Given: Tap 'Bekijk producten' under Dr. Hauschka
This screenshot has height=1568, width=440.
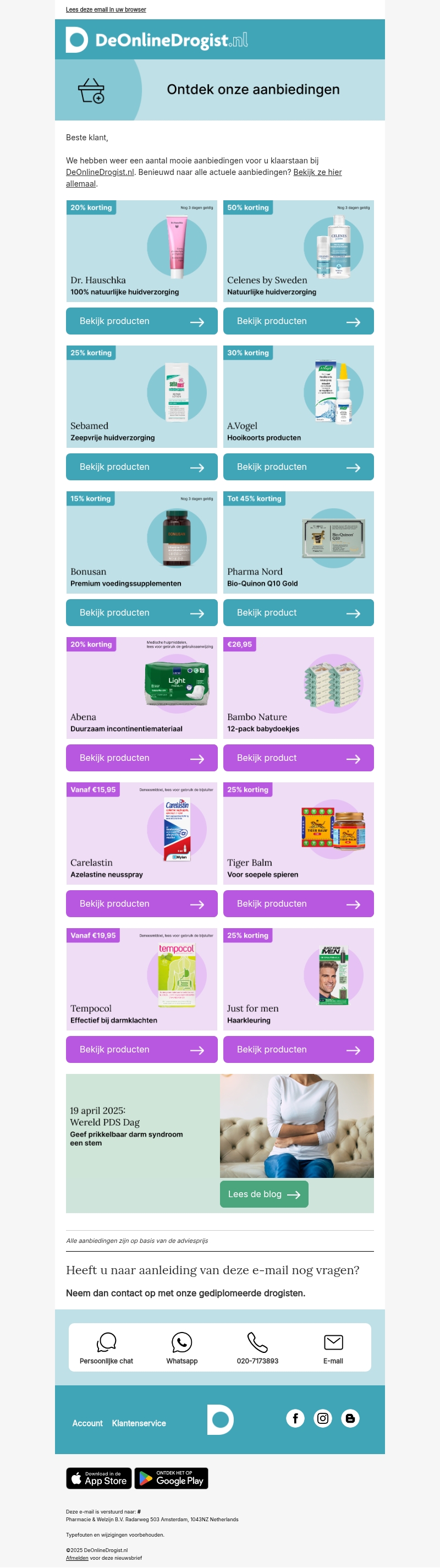Looking at the screenshot, I should coord(141,321).
